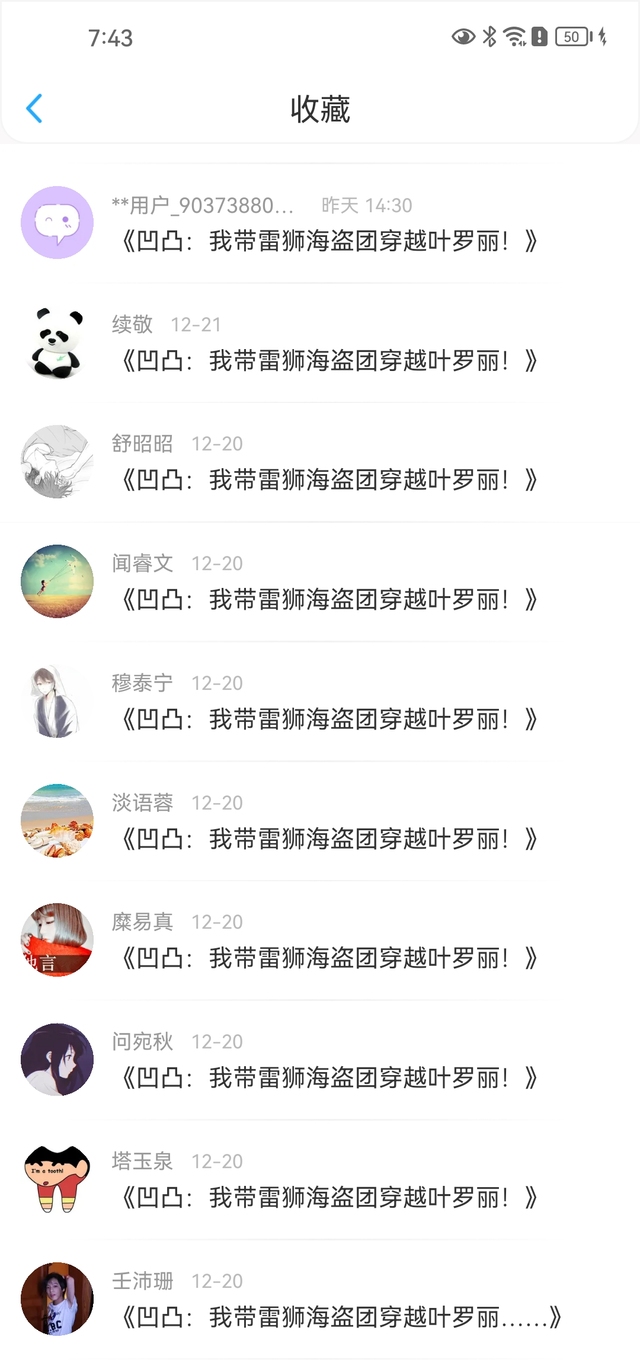The height and width of the screenshot is (1369, 640).
Task: Open 糜易真's favorited item
Action: point(329,958)
